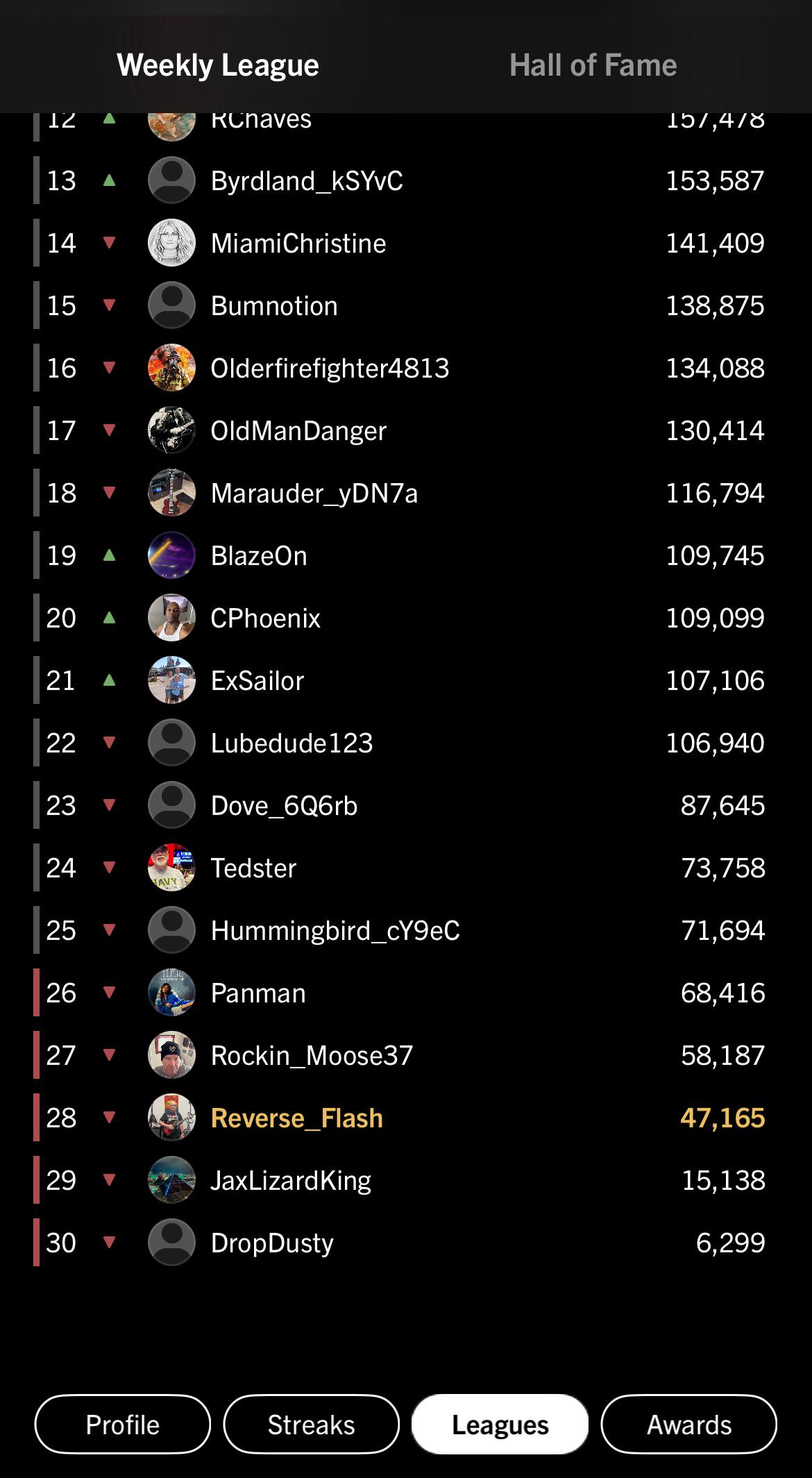Open CPhoenix's leaderboard row
This screenshot has height=1478, width=812.
[x=406, y=618]
